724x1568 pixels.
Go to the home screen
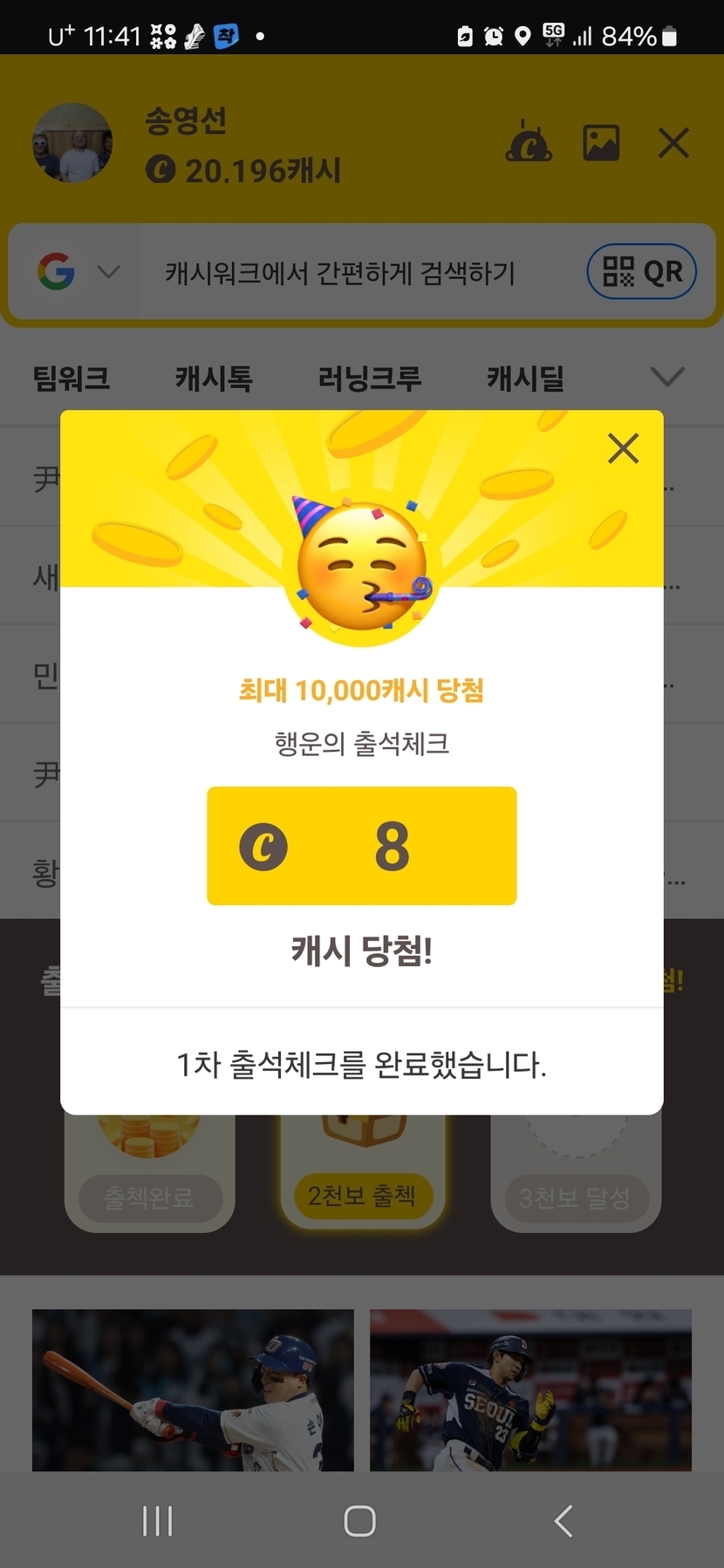coord(360,1521)
